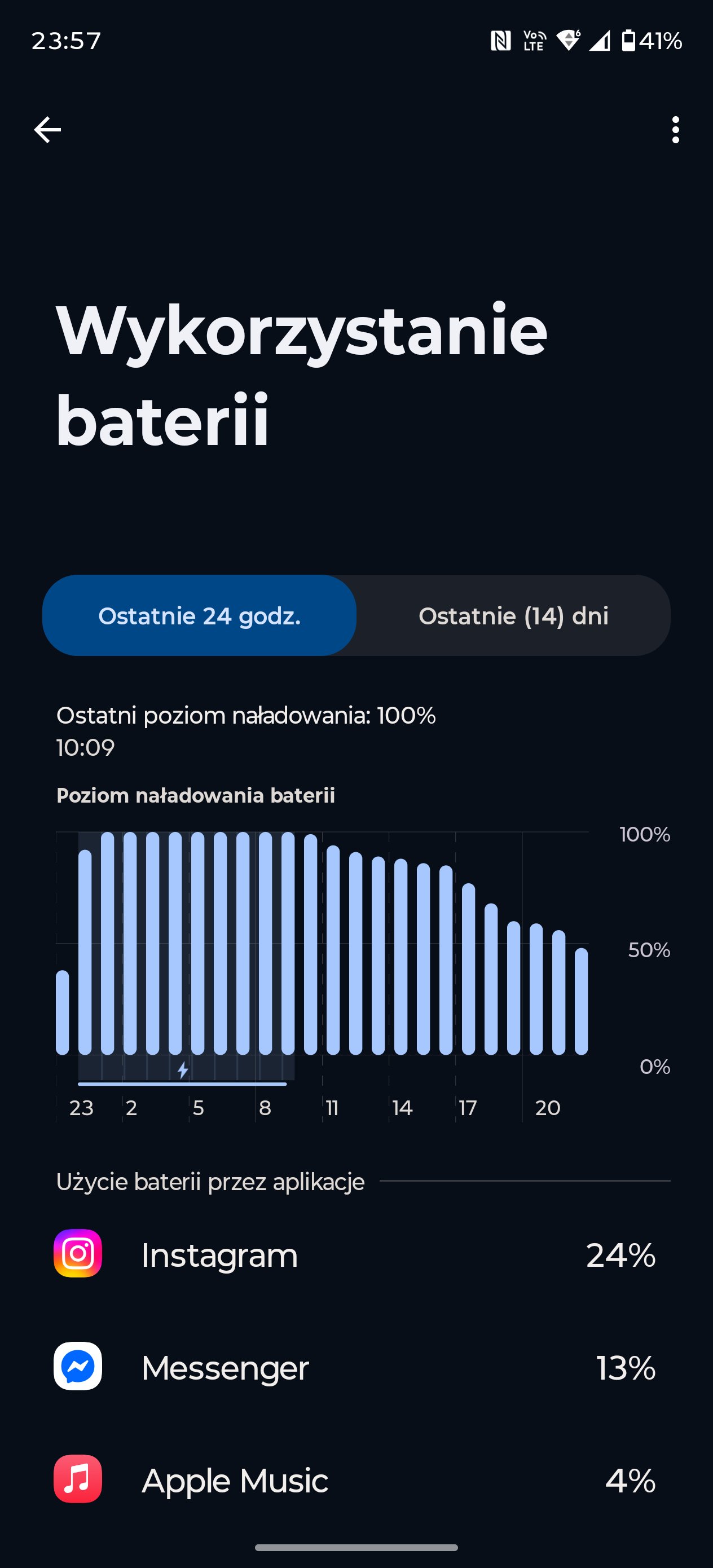Open the three-dot overflow menu

tap(675, 130)
